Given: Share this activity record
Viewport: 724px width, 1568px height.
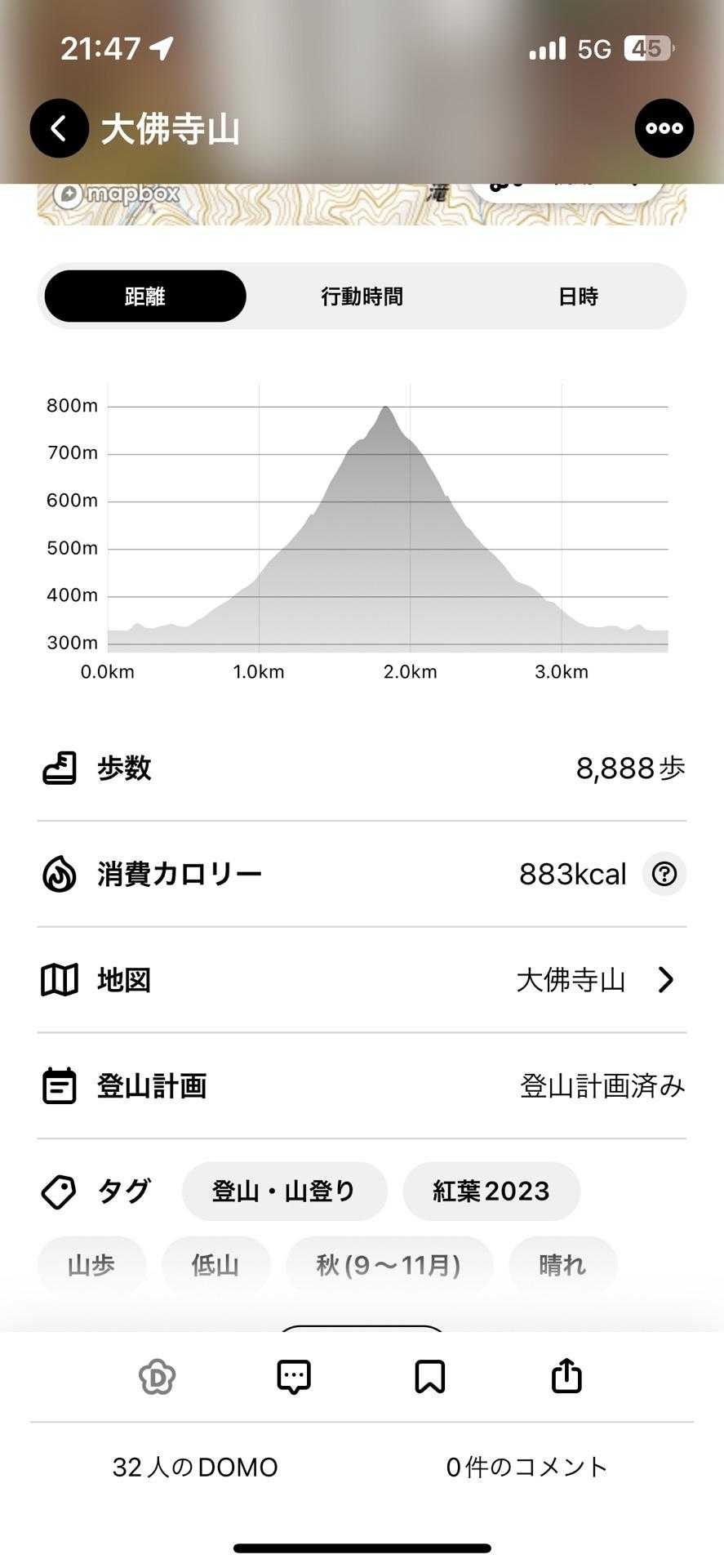Looking at the screenshot, I should 566,1377.
